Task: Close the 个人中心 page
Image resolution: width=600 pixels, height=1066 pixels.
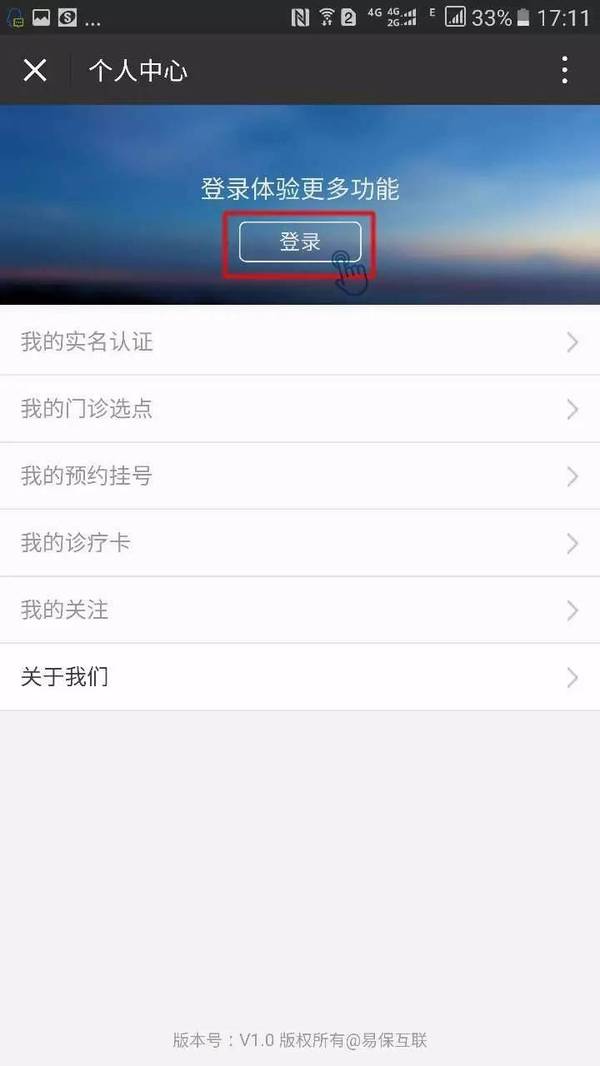Action: [x=35, y=70]
